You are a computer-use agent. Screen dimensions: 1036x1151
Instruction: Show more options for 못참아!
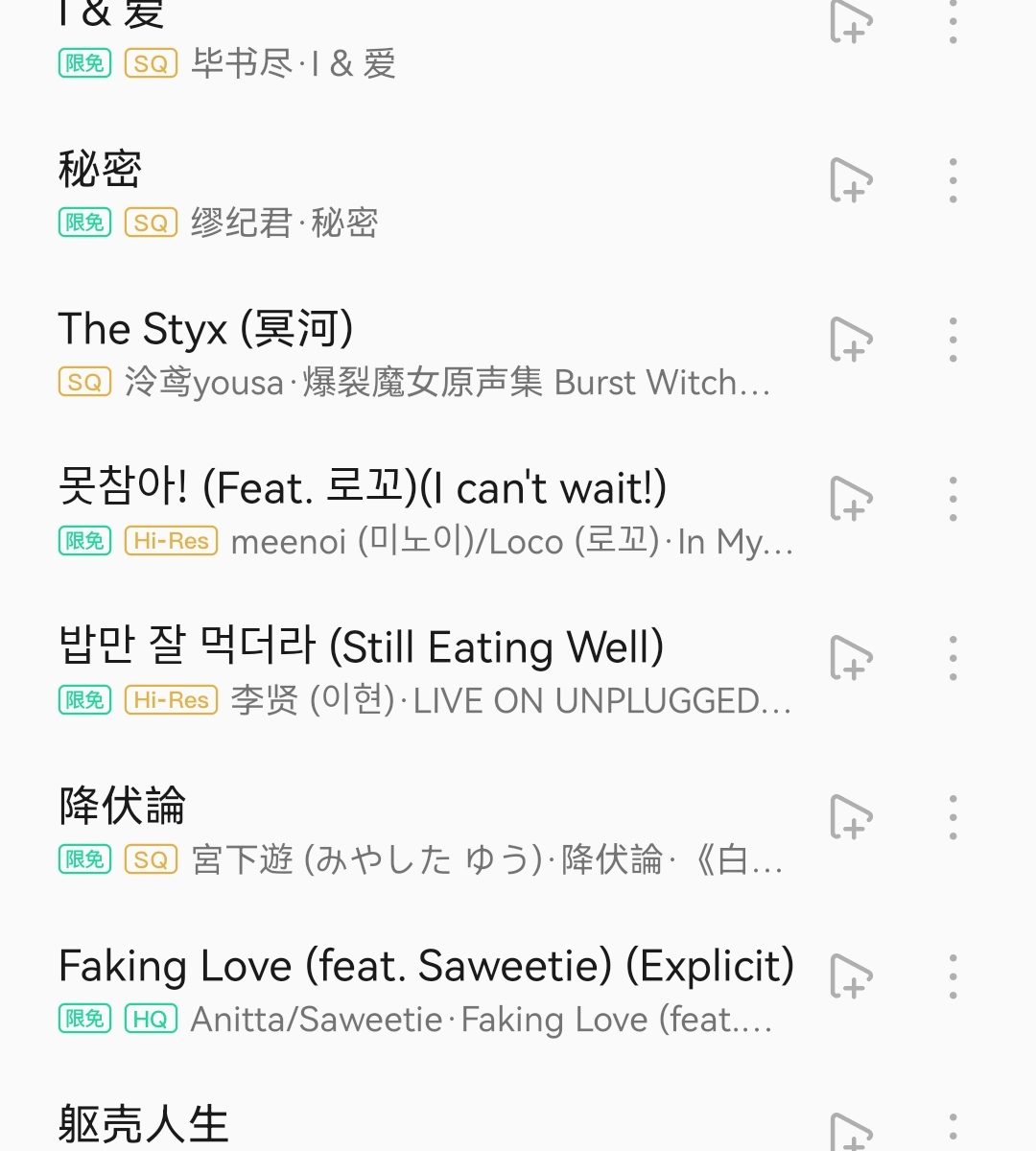tap(953, 499)
